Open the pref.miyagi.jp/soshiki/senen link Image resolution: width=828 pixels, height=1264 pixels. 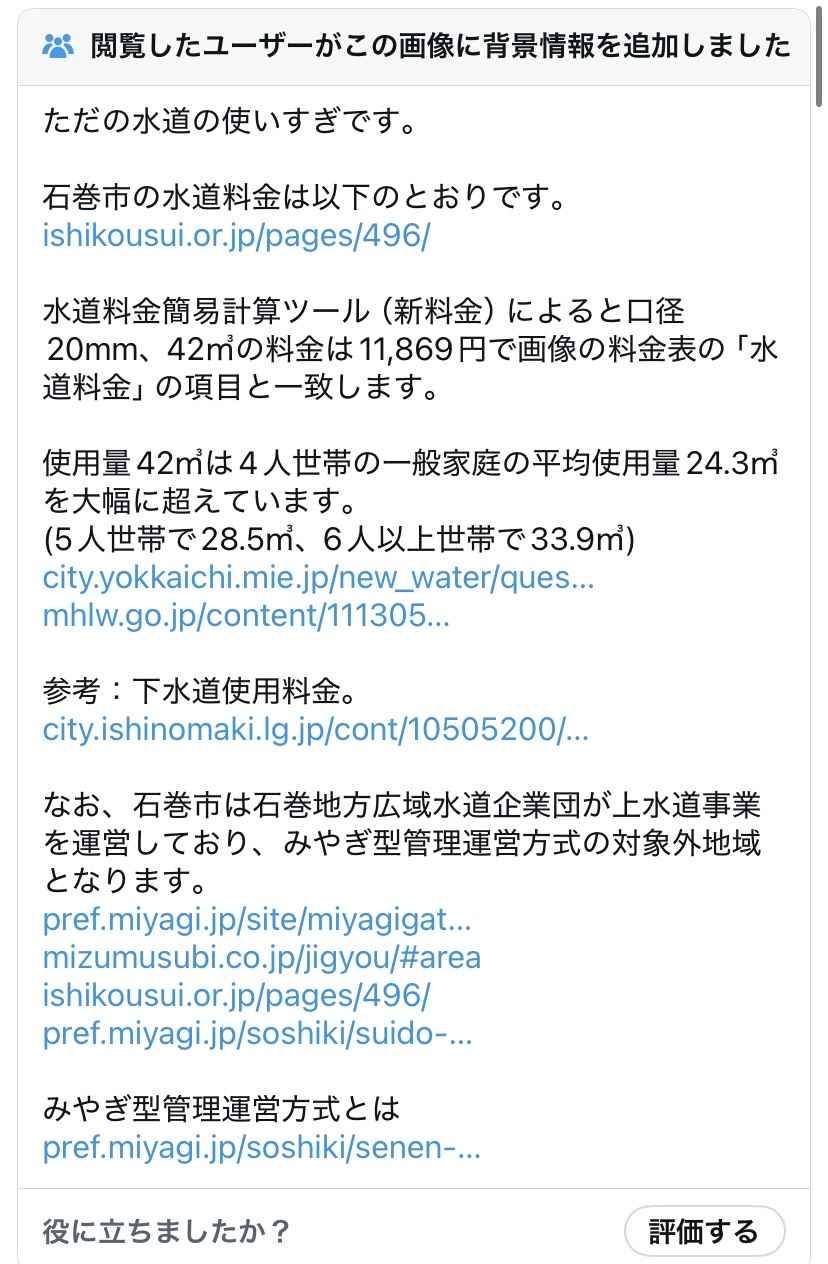click(x=262, y=1147)
